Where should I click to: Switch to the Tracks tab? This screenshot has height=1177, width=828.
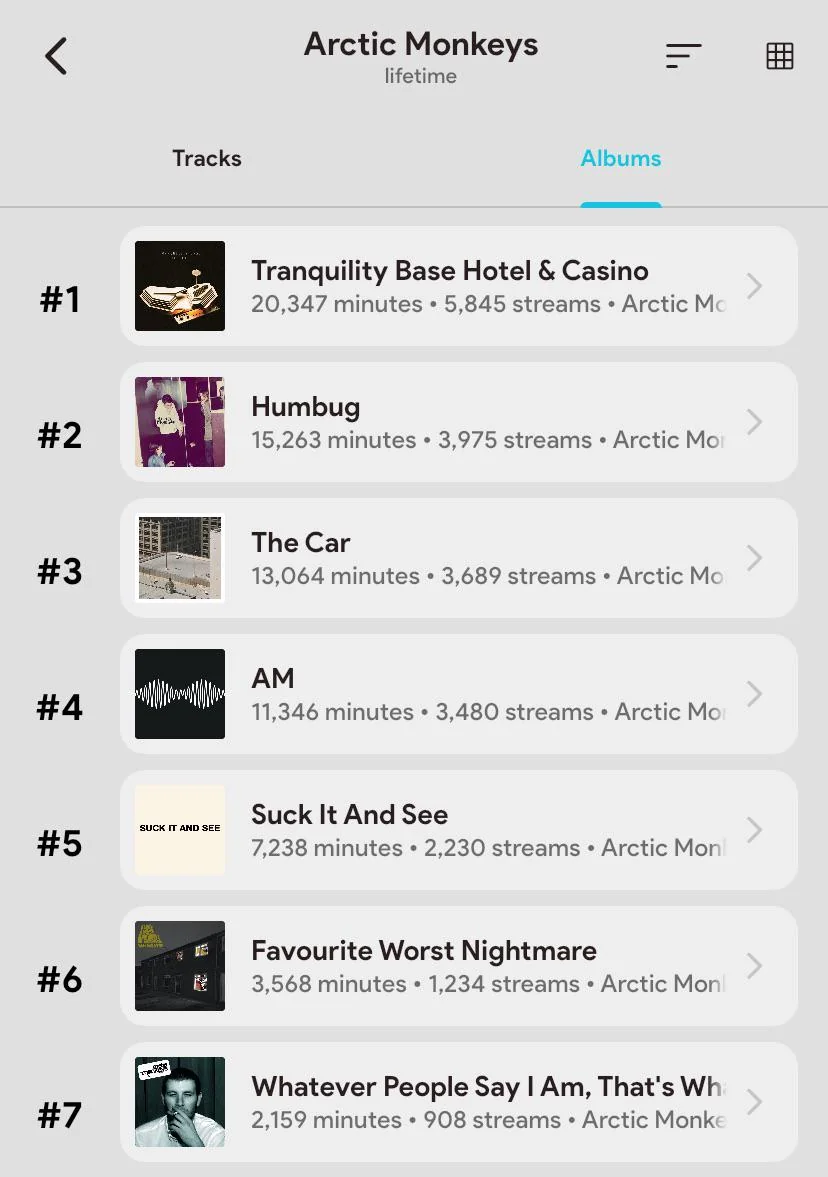tap(207, 158)
